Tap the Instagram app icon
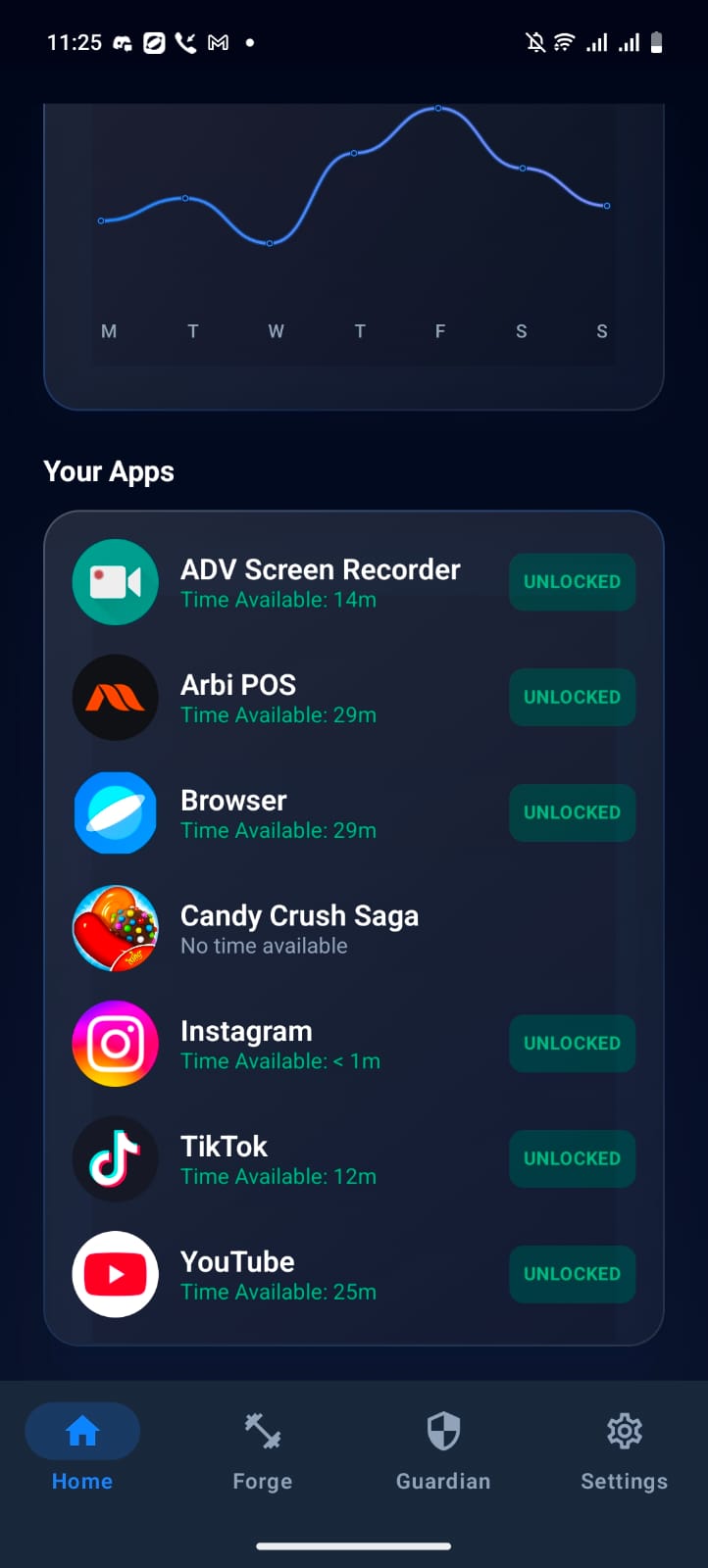This screenshot has height=1568, width=708. pos(116,1043)
